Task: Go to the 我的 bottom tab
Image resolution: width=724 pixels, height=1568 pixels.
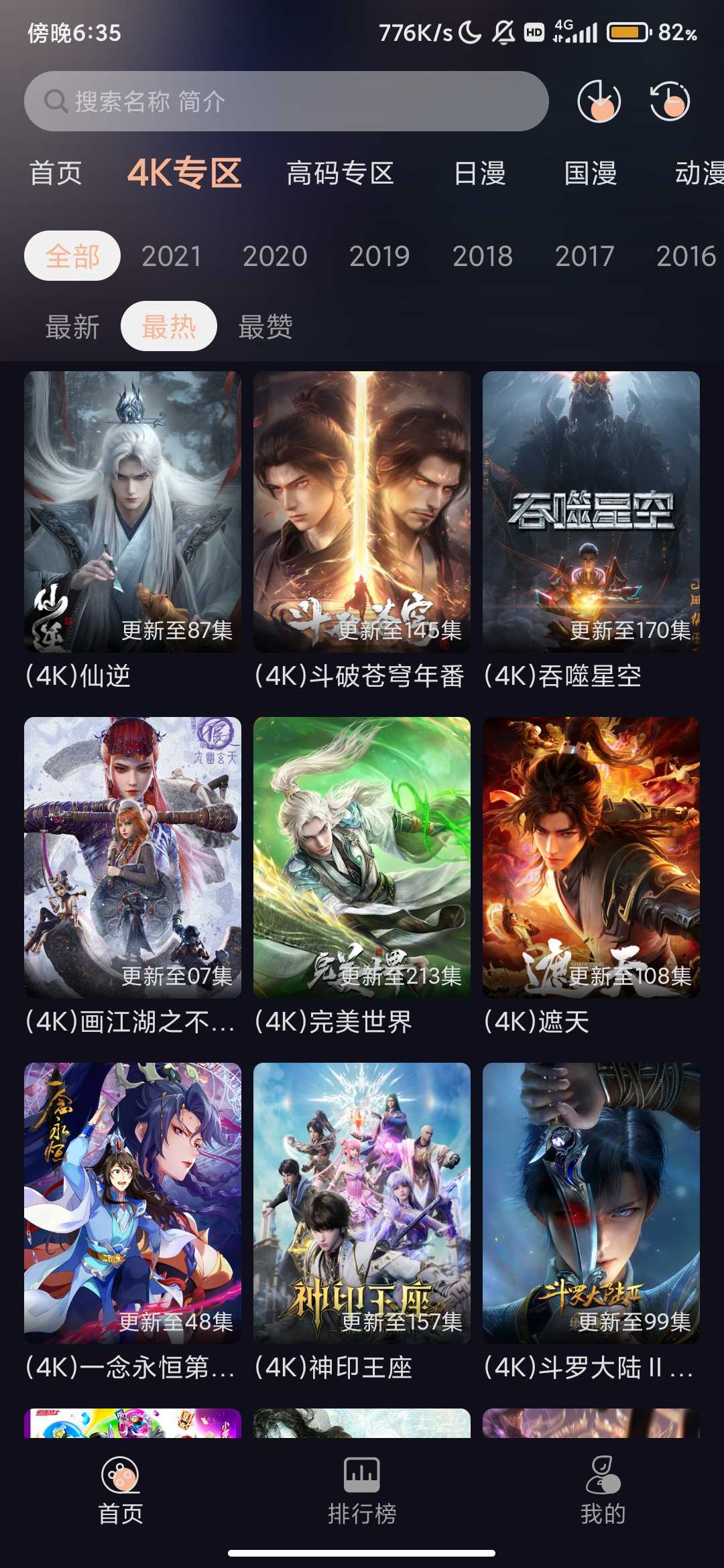Action: coord(603,1491)
